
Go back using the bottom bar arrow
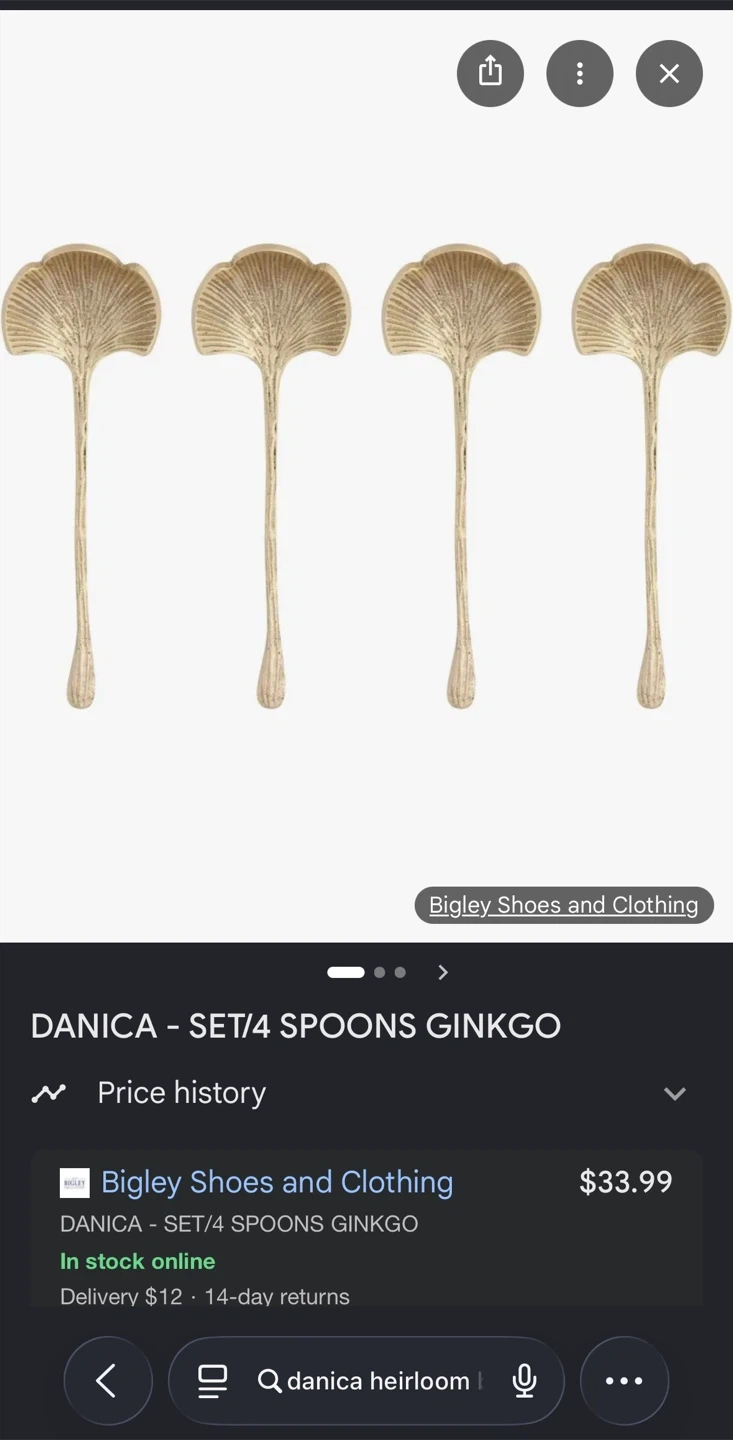[107, 1381]
